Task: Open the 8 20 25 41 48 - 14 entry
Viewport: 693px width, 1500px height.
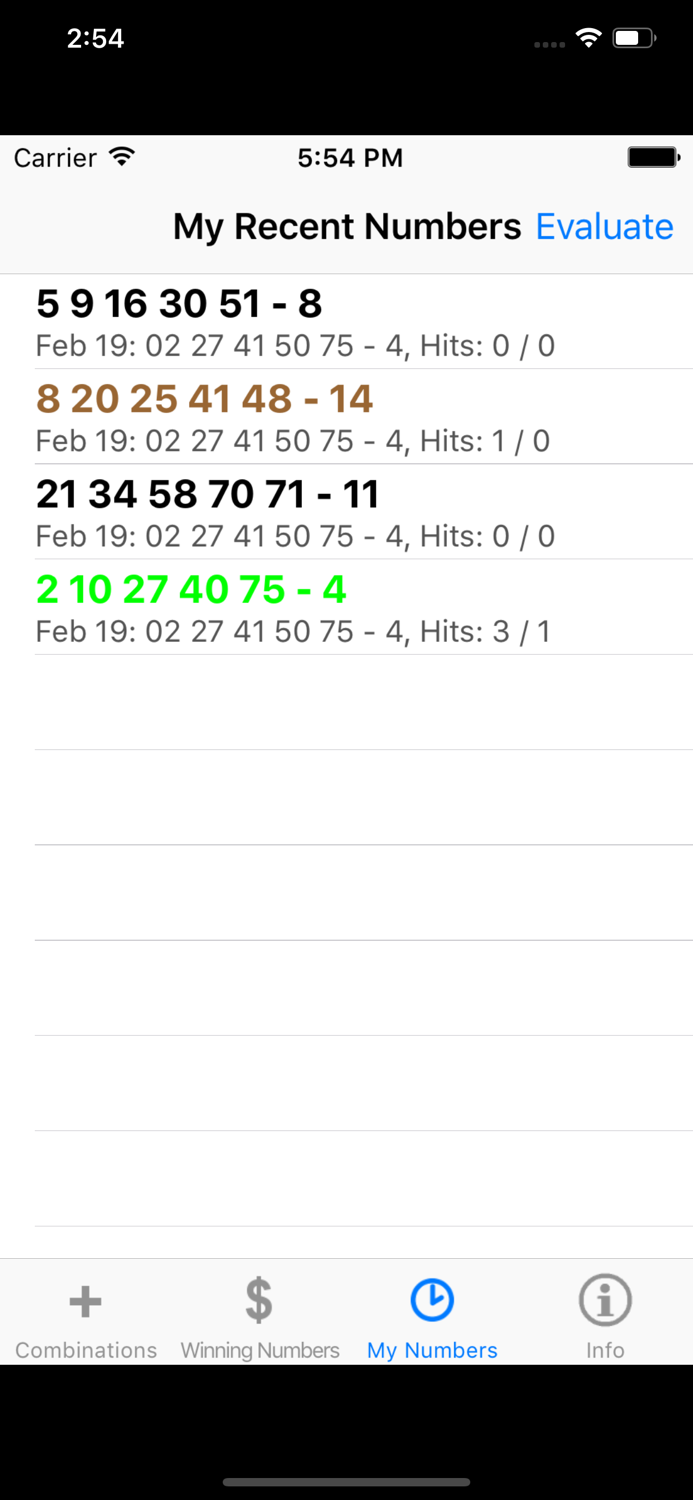Action: coord(346,417)
